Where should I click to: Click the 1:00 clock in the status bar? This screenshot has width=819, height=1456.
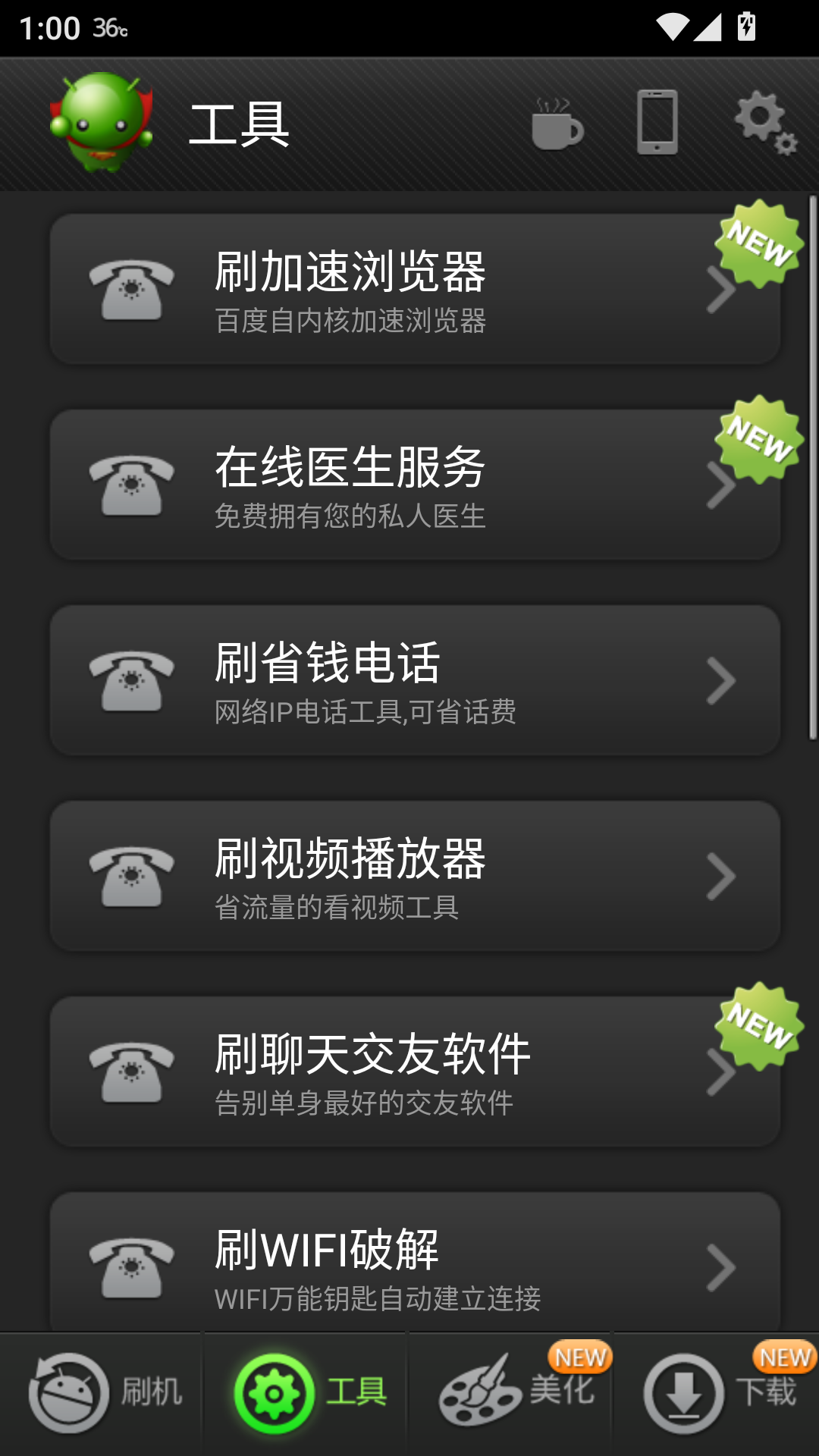(x=47, y=27)
